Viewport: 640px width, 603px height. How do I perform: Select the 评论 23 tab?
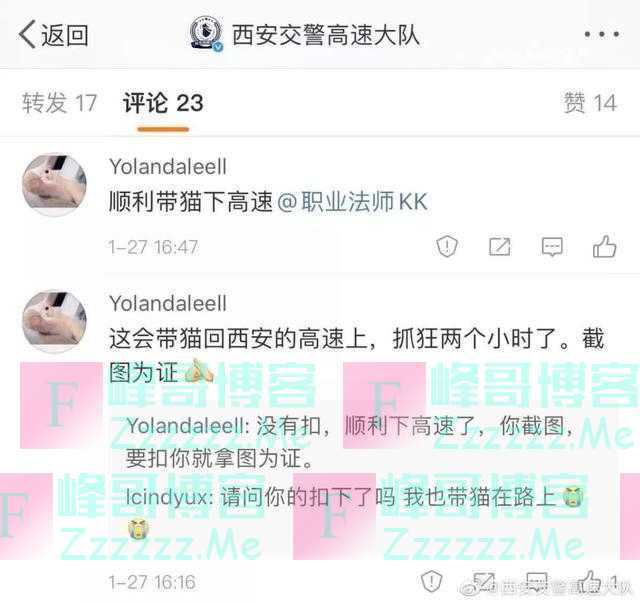(x=163, y=102)
